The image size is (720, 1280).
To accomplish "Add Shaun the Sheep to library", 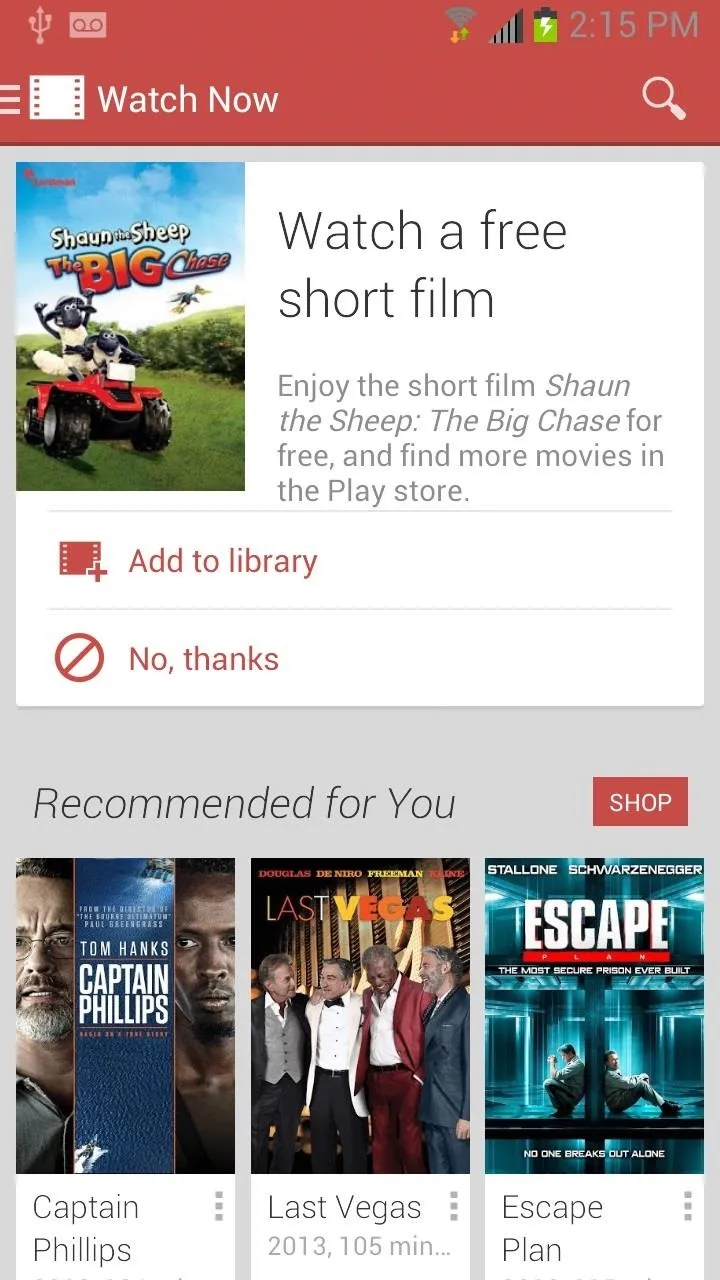I will point(360,560).
